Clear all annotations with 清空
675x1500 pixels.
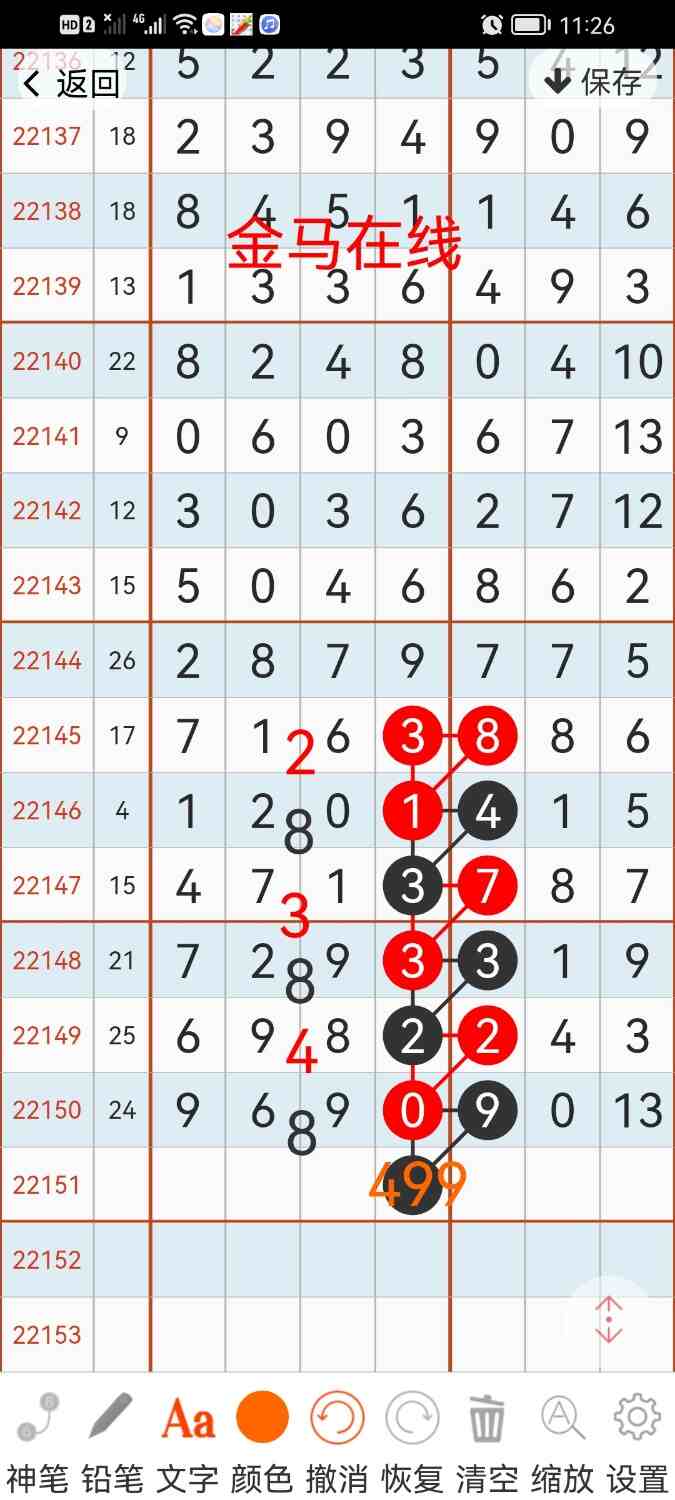click(487, 1418)
